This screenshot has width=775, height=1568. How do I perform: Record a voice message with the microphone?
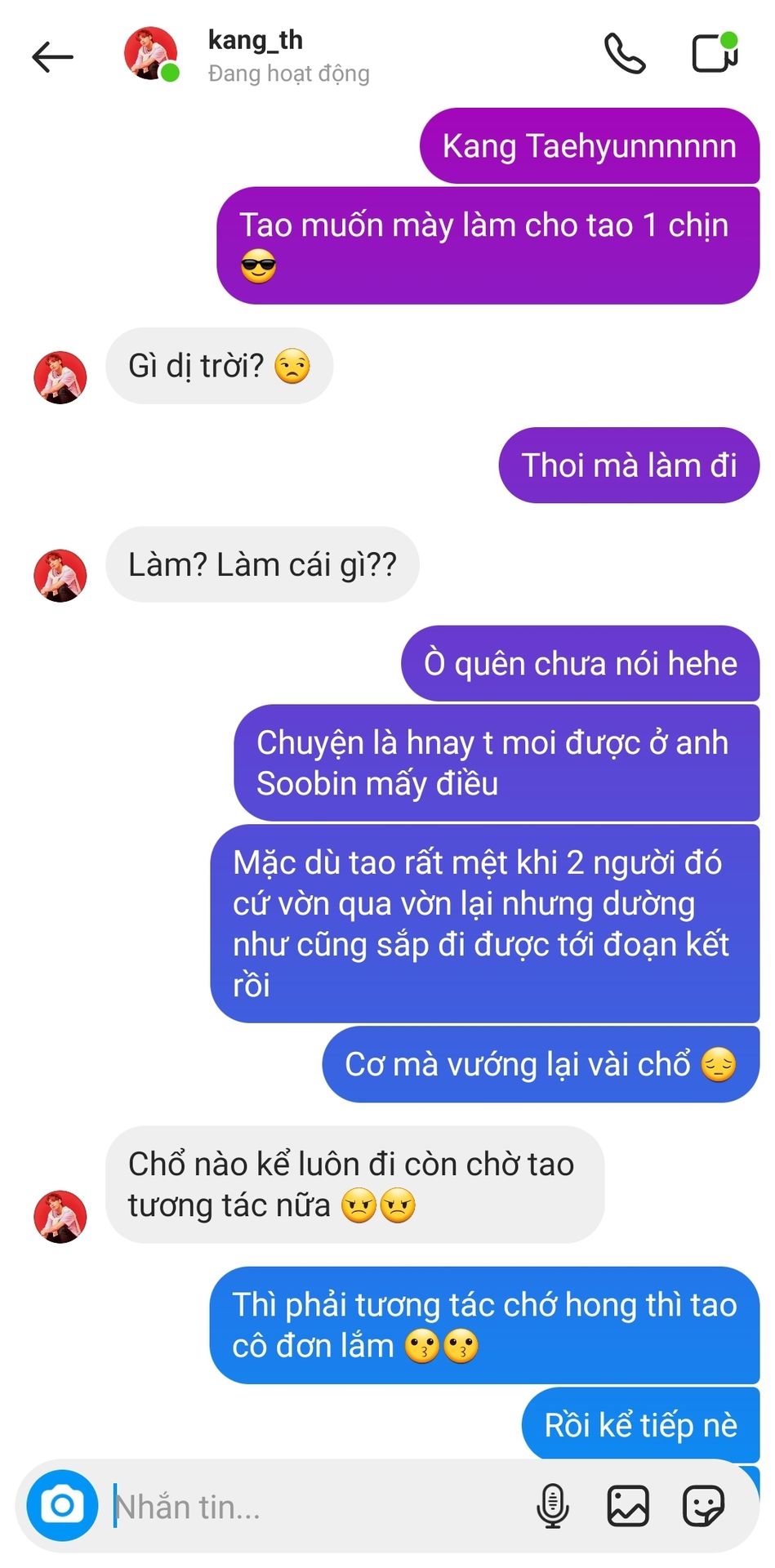tap(553, 1505)
